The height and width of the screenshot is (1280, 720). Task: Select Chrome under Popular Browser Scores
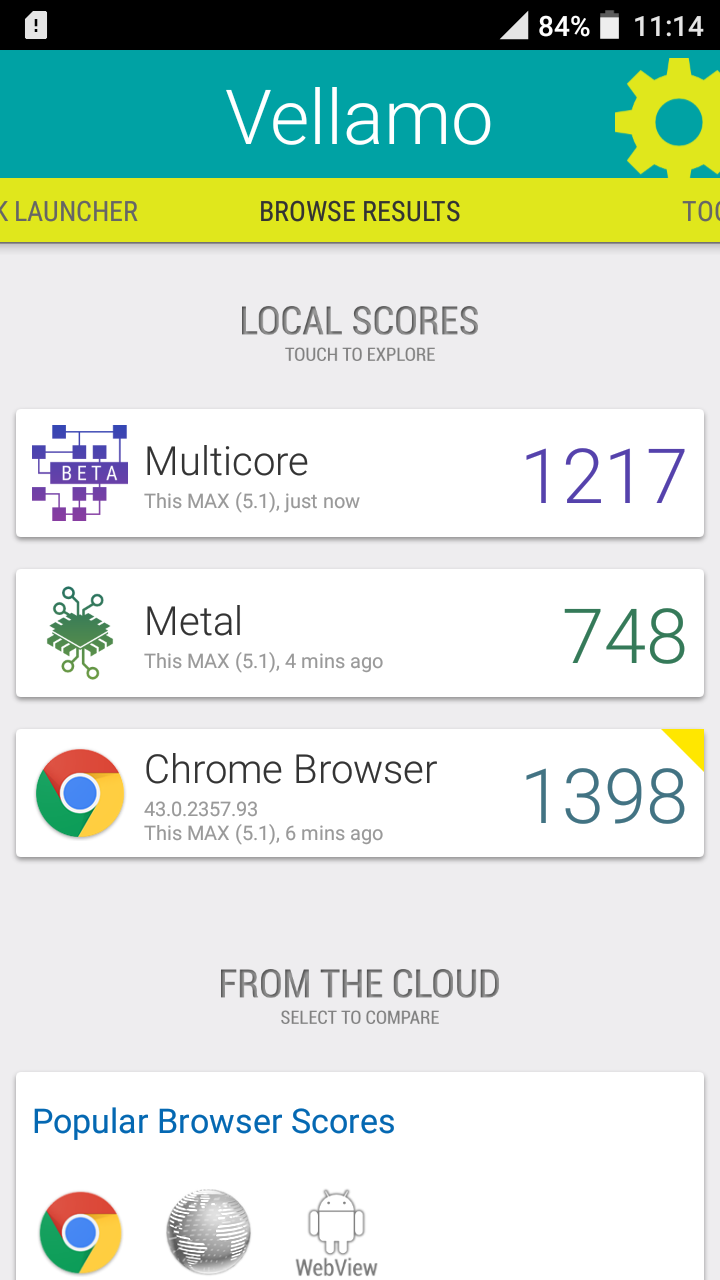pos(80,1232)
